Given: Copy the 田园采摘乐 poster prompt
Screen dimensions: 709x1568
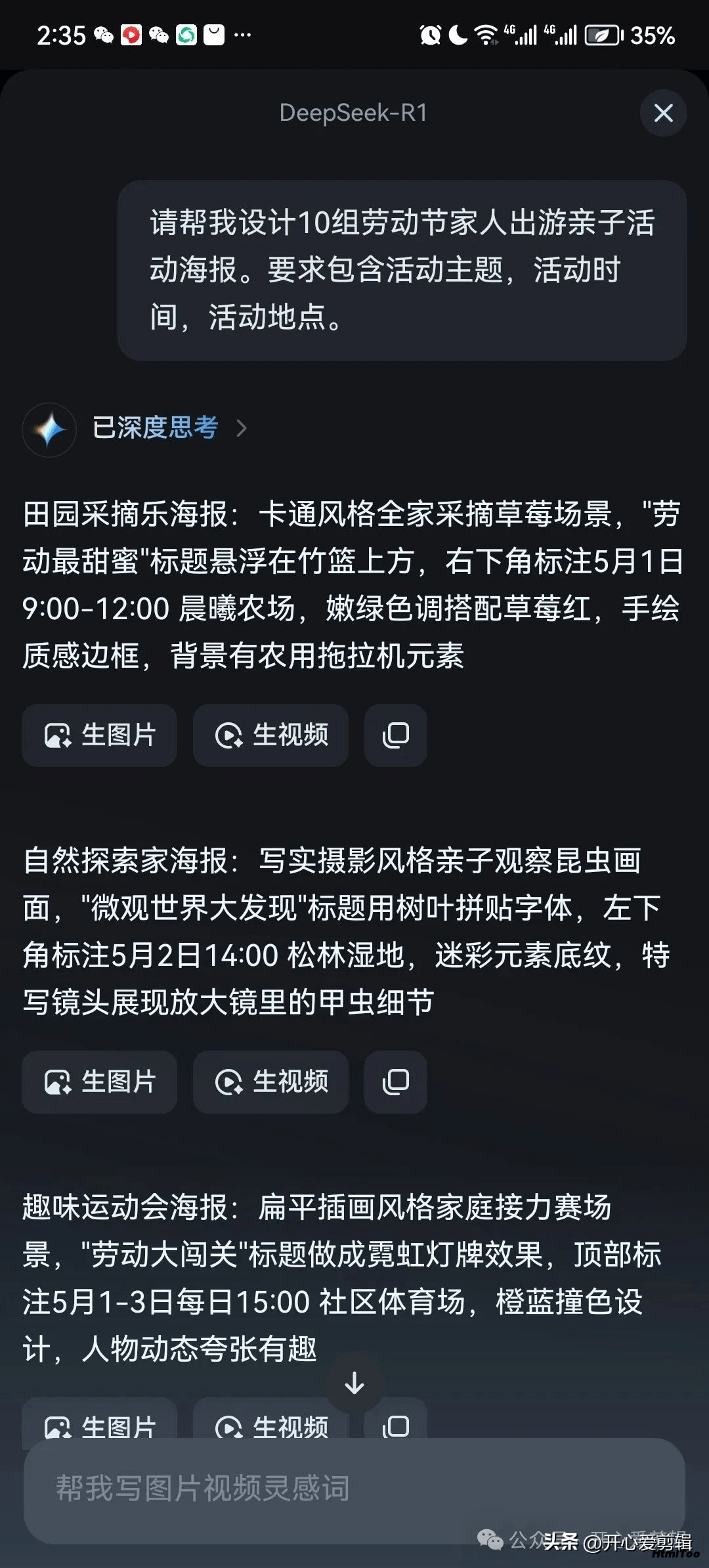Looking at the screenshot, I should click(396, 735).
